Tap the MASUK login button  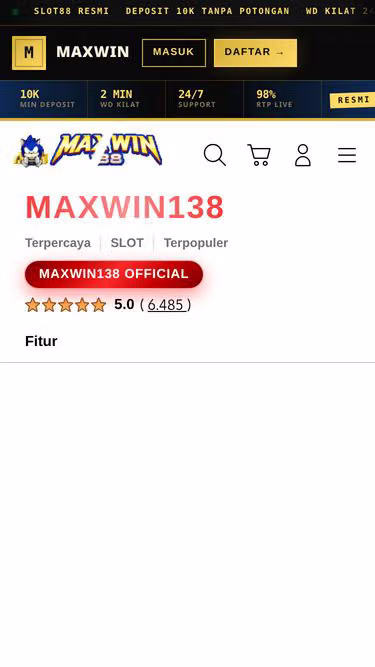(174, 53)
